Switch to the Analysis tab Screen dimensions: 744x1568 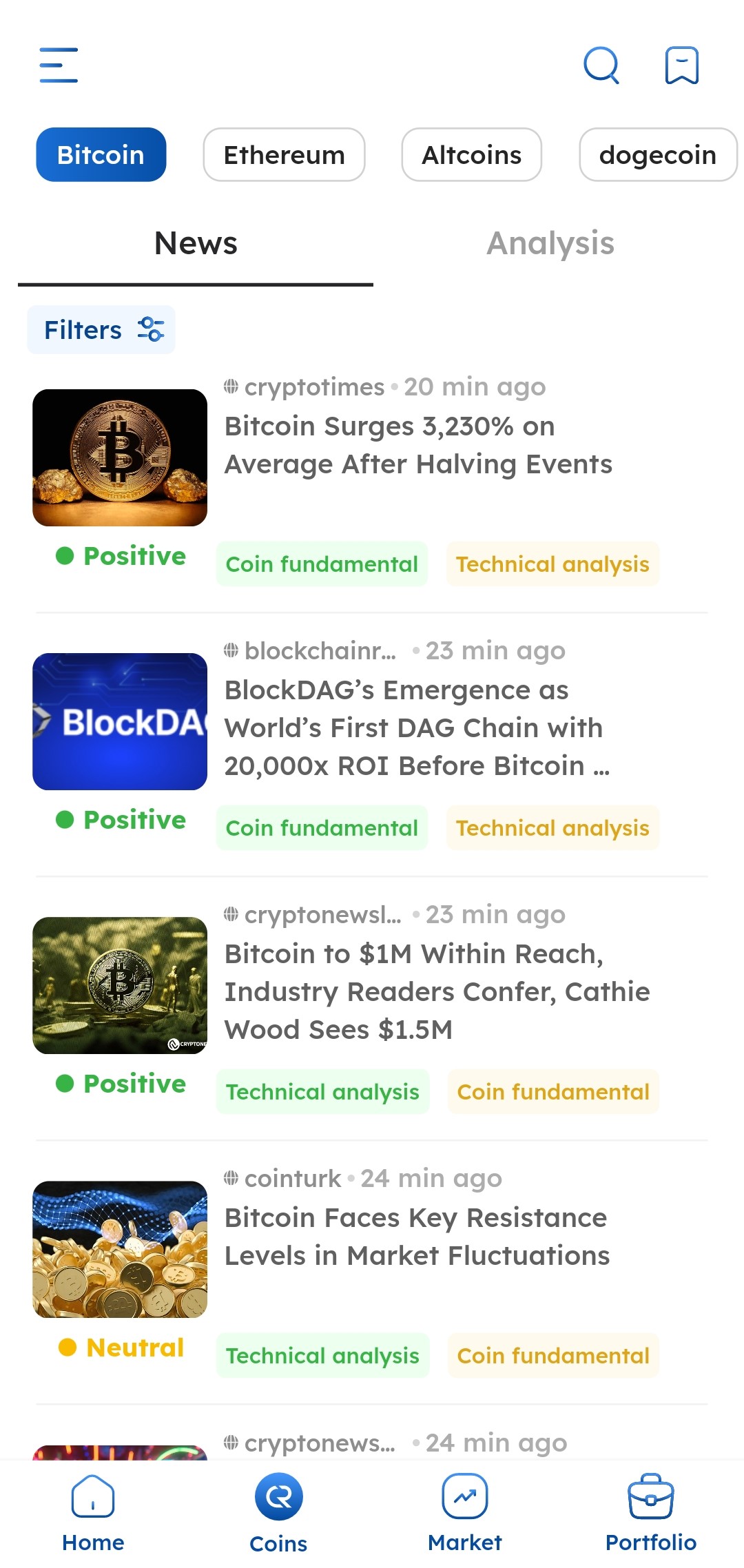(x=550, y=244)
